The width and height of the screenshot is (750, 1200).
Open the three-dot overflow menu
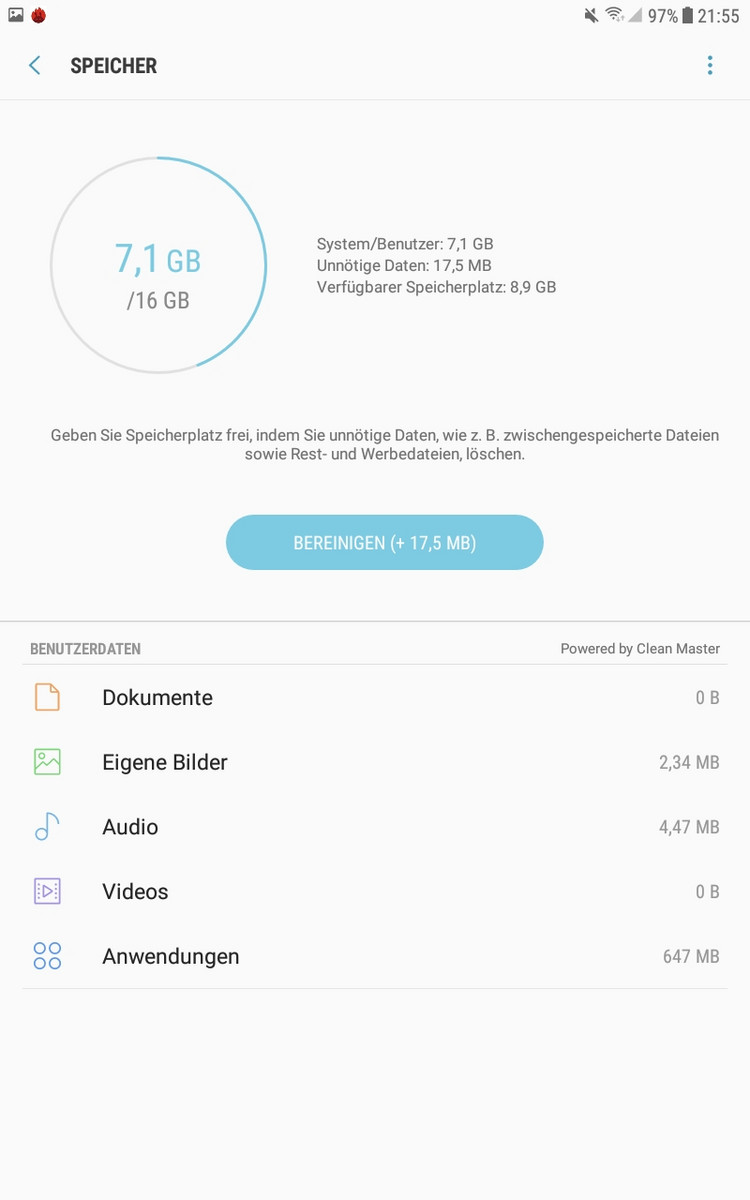[x=710, y=66]
